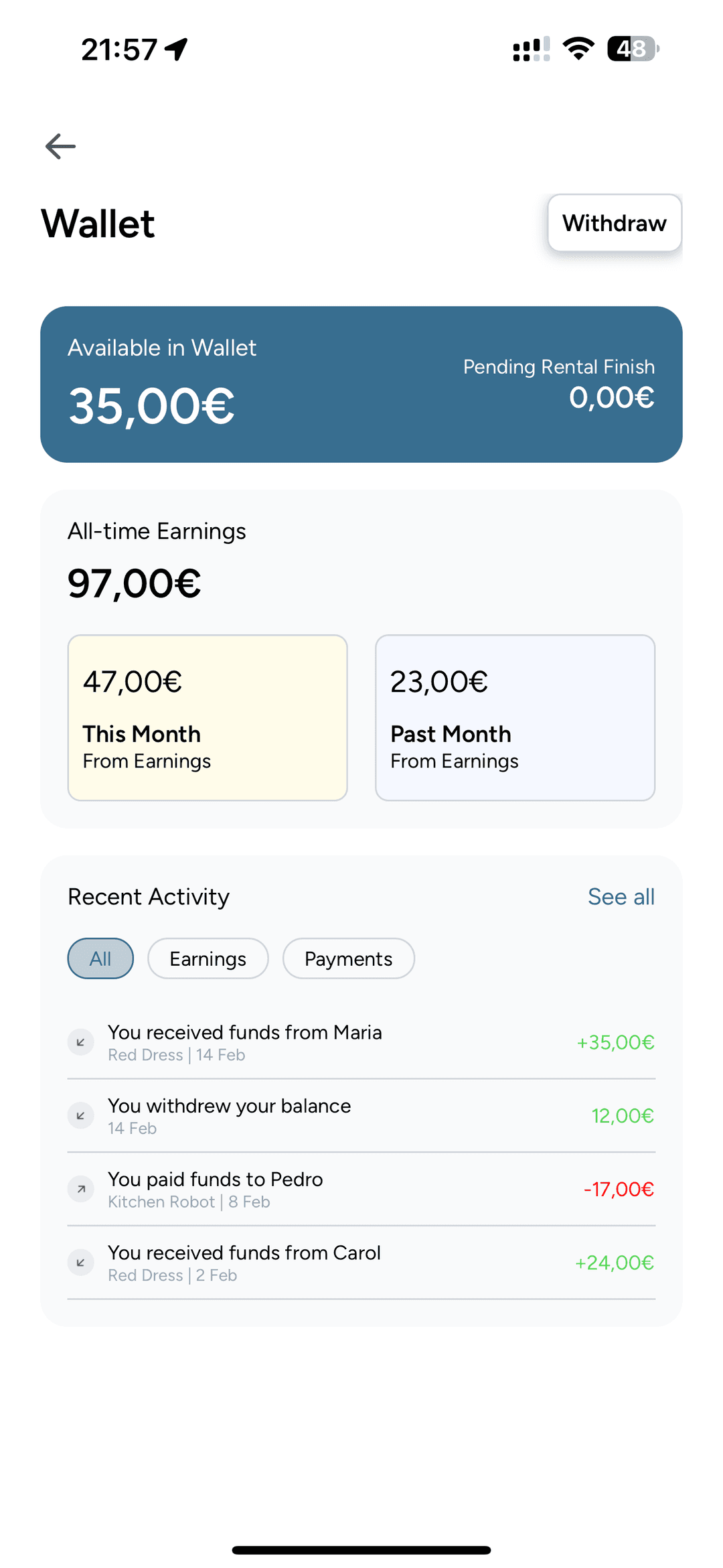The image size is (723, 1568).
Task: Click the location arrow in the status bar
Action: tap(176, 48)
